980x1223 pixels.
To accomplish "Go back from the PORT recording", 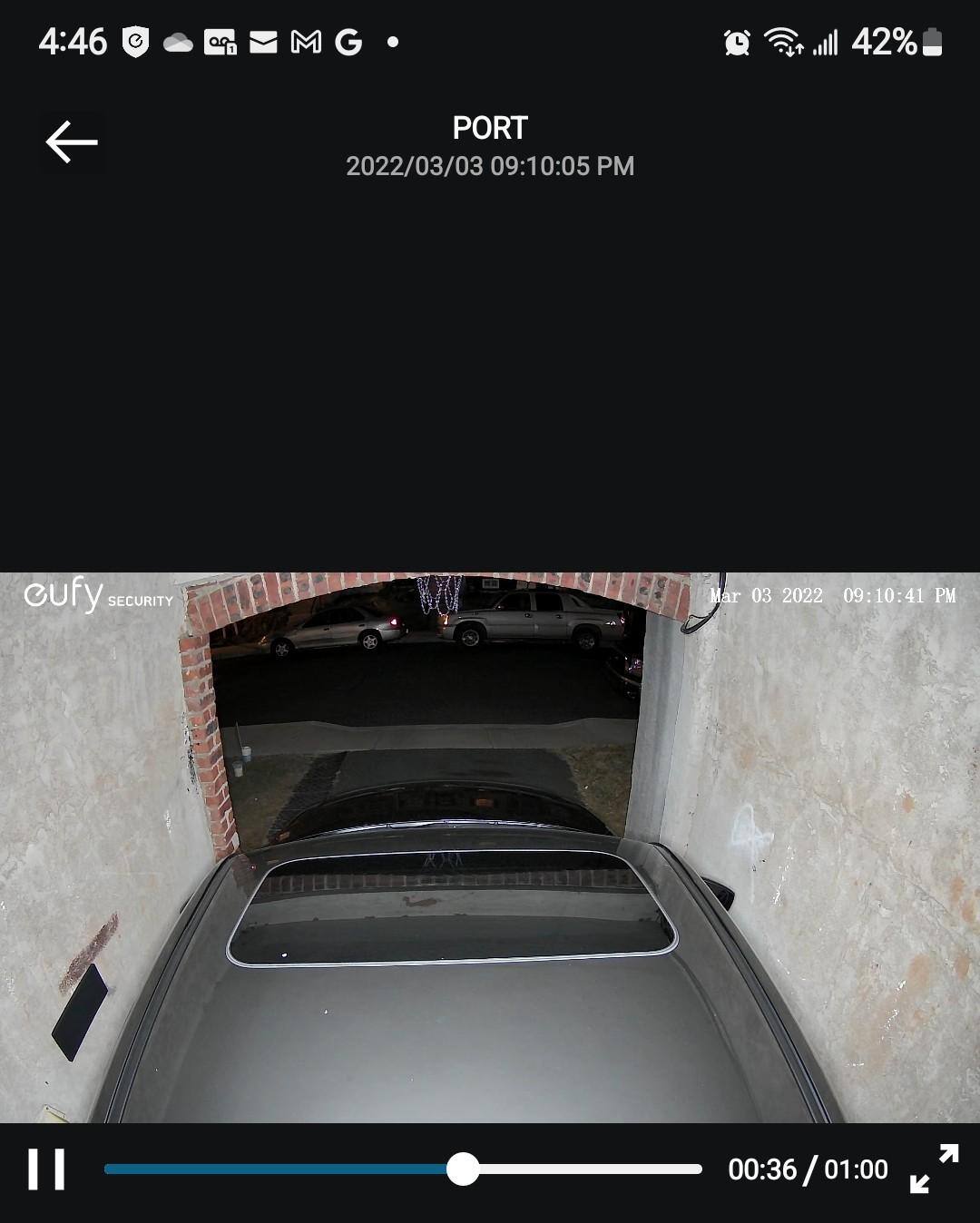I will pyautogui.click(x=72, y=142).
